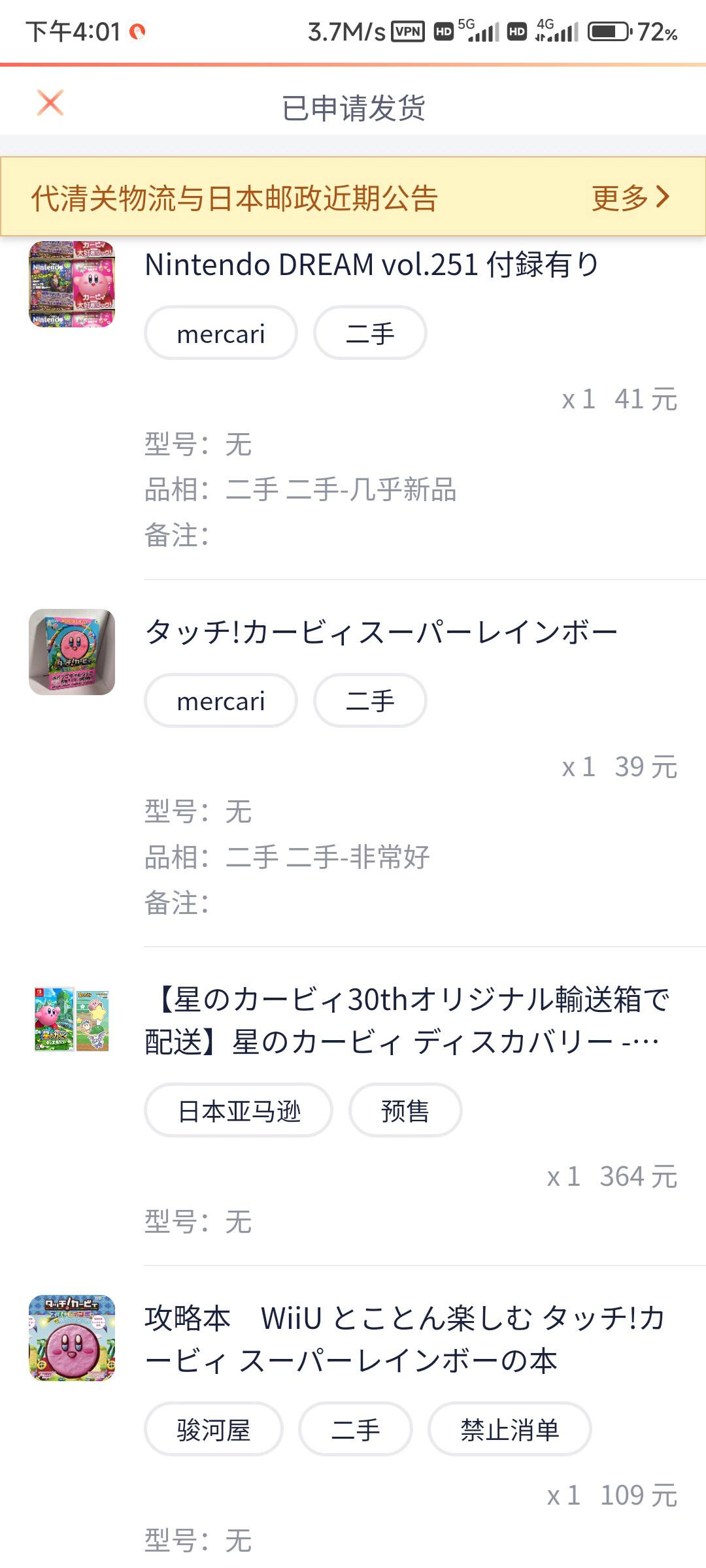Open the Nintendo DREAM vol.251 item

click(x=371, y=265)
